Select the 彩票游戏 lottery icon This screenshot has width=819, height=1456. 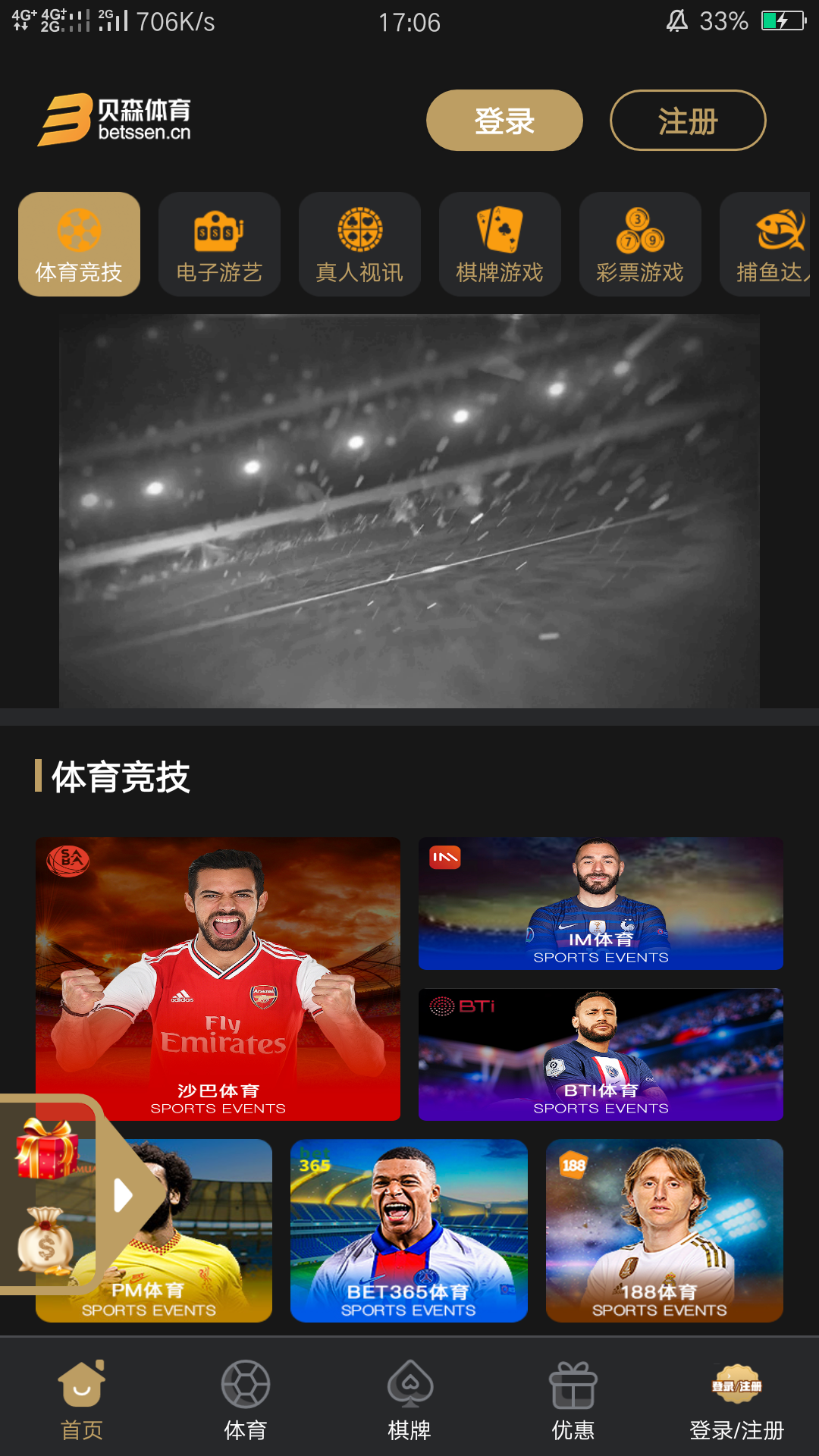[640, 243]
